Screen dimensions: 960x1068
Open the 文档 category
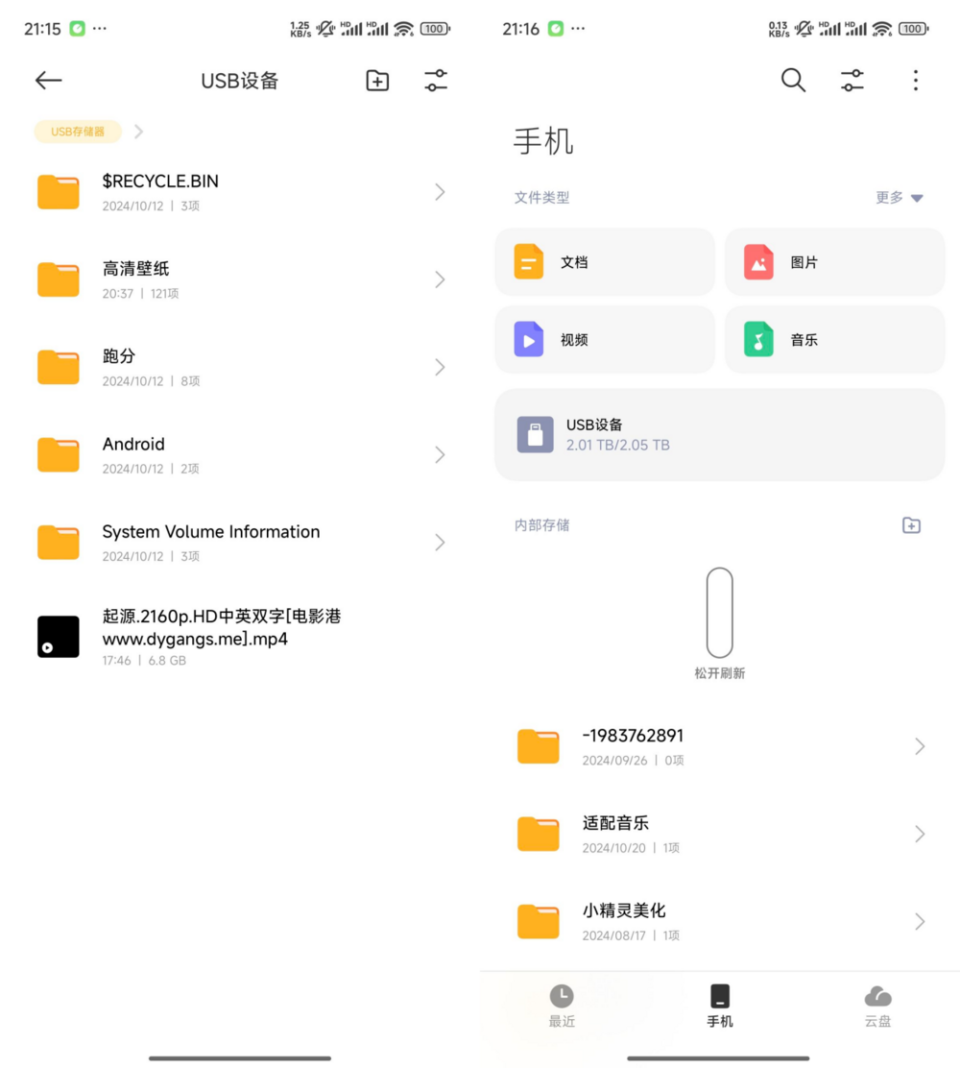605,262
